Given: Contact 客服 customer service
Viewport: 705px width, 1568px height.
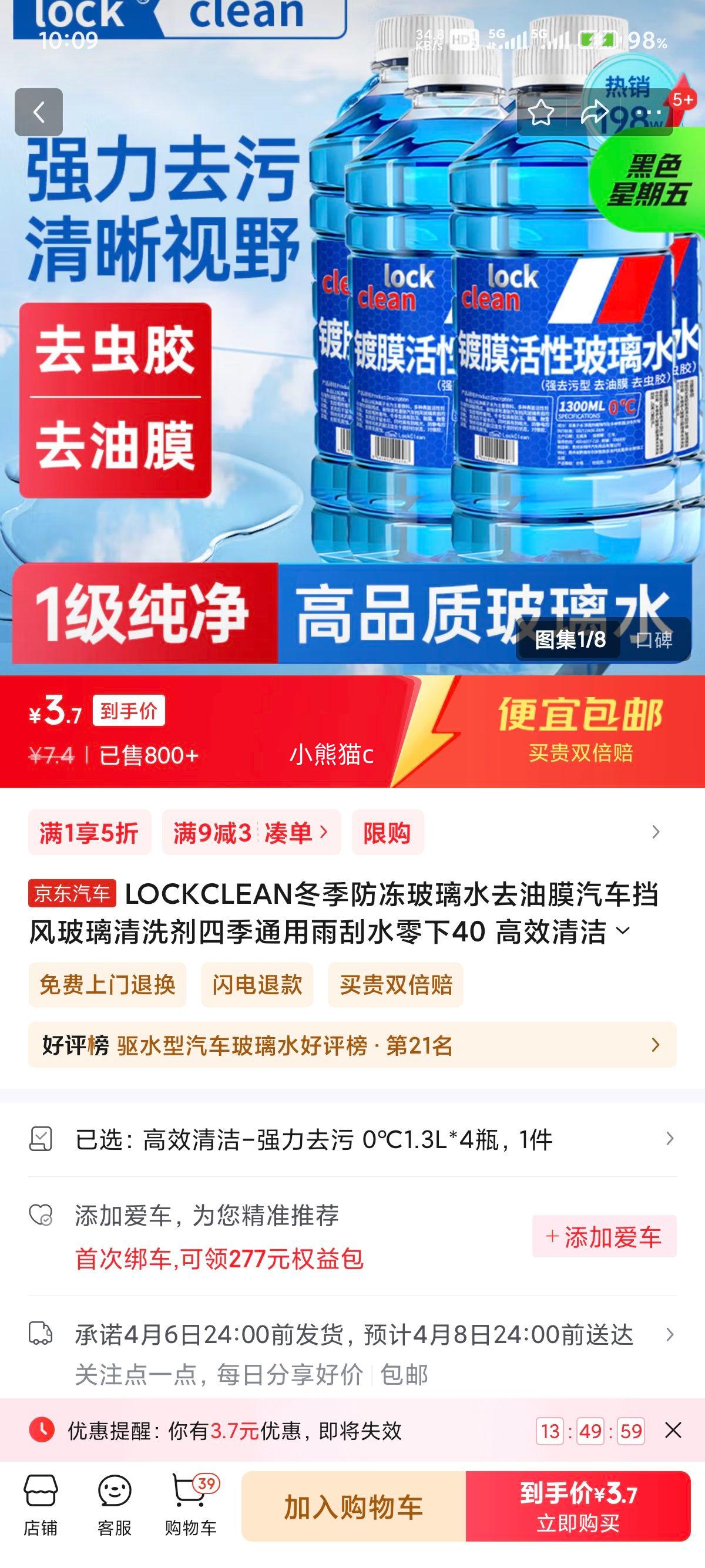Looking at the screenshot, I should click(x=115, y=1505).
